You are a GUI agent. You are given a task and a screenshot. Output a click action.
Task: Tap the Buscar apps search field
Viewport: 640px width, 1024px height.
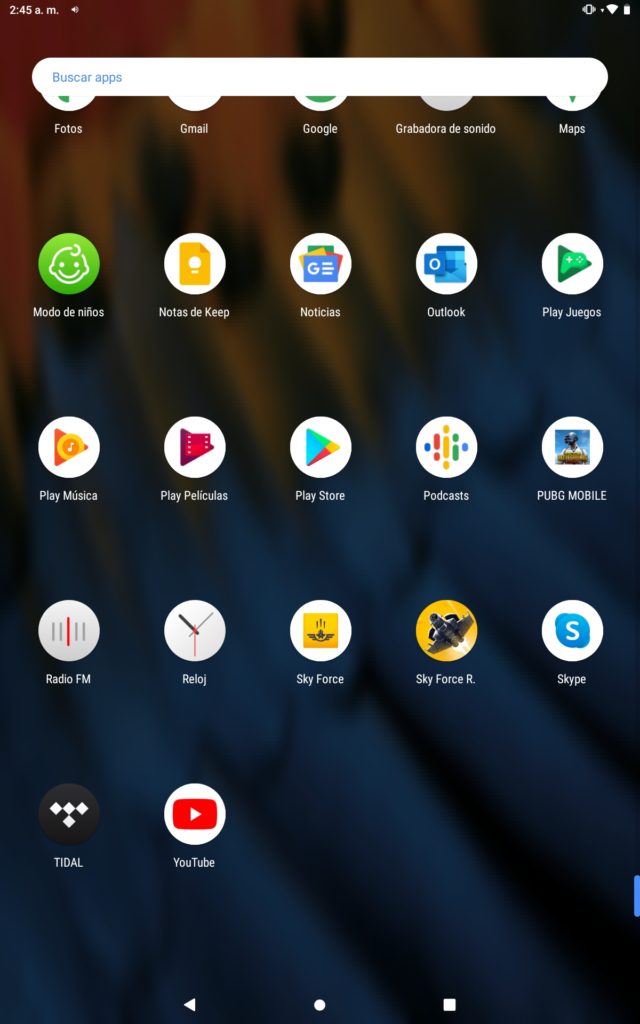(x=319, y=77)
